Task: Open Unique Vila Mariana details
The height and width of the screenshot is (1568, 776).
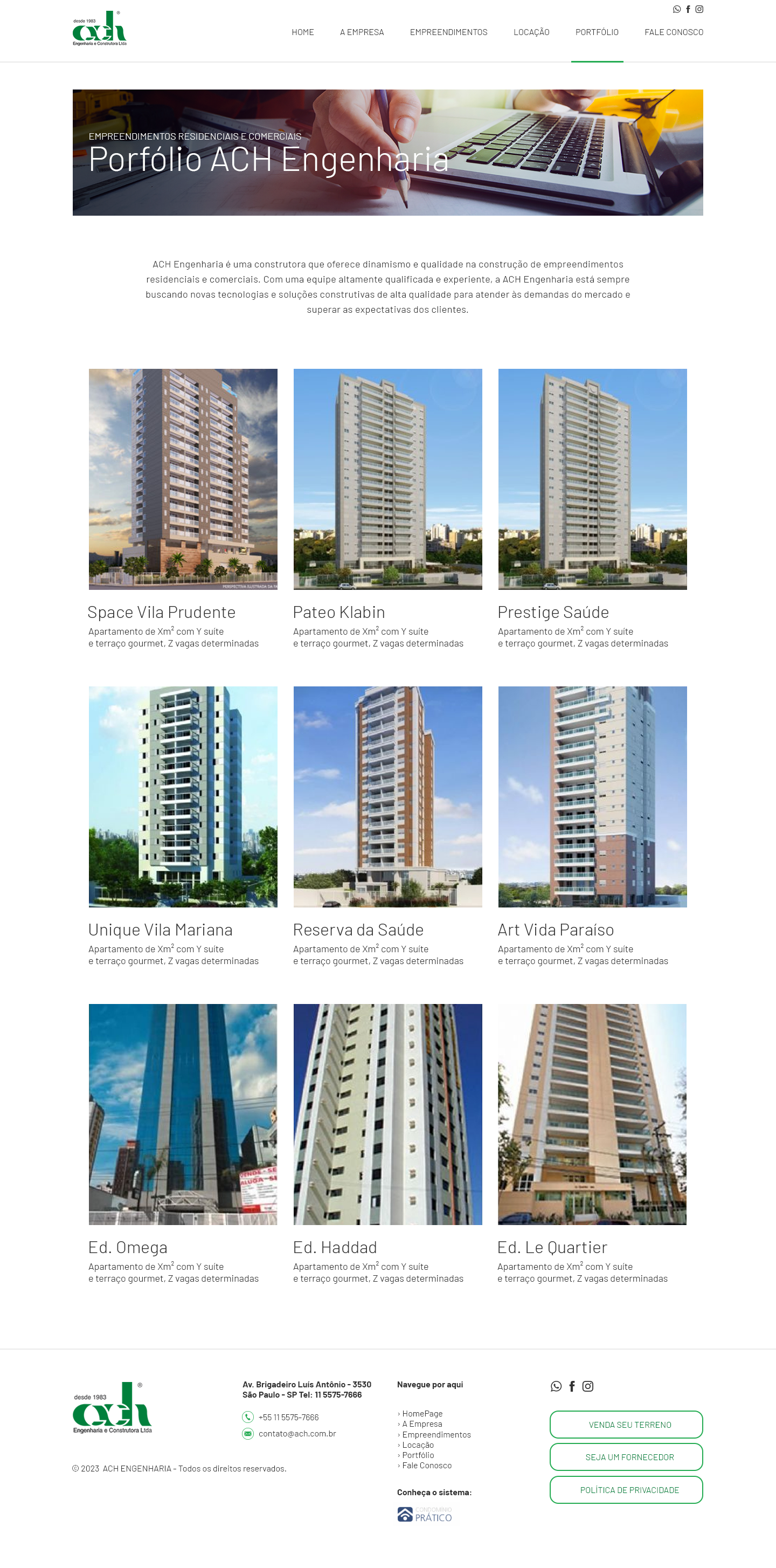Action: [x=183, y=796]
